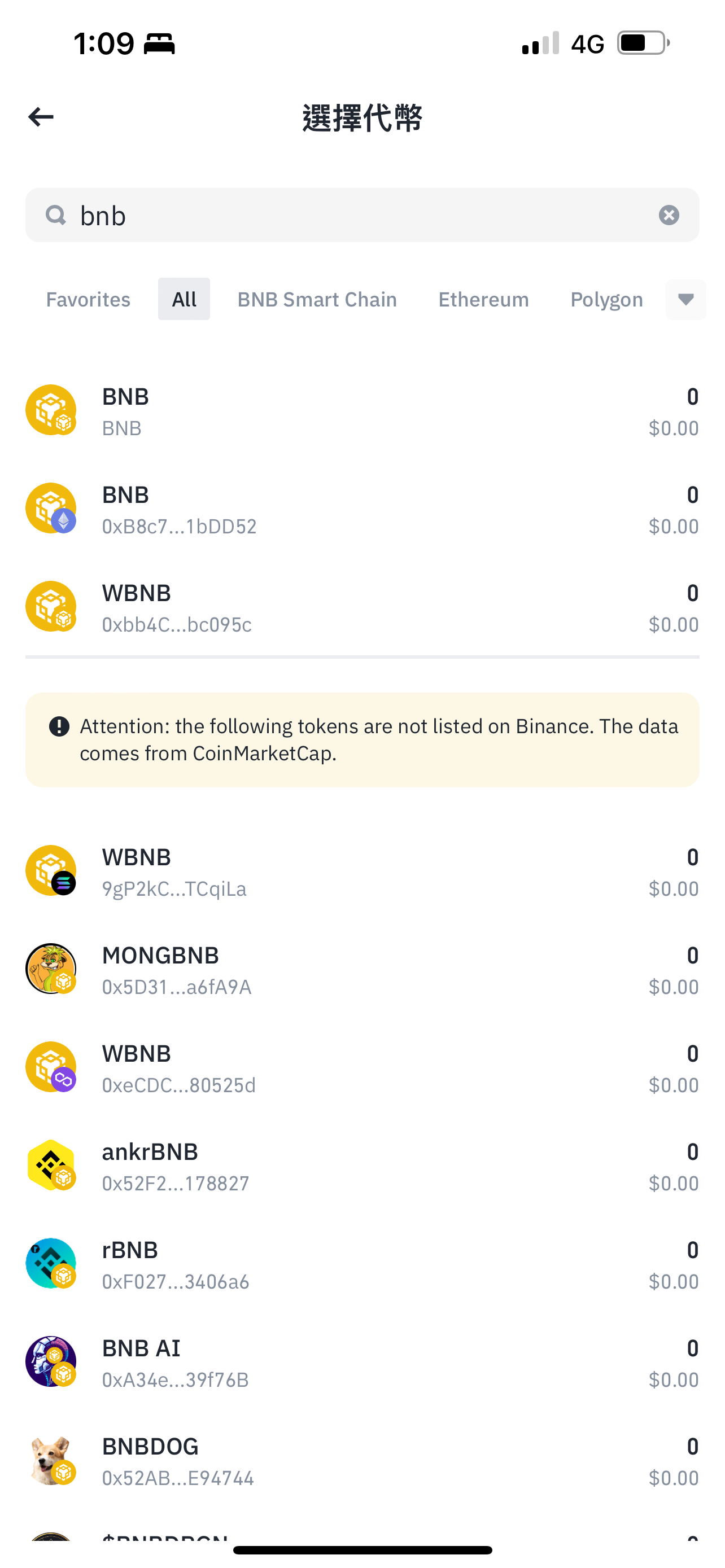725x1568 pixels.
Task: Switch to the Ethereum tab
Action: click(x=483, y=300)
